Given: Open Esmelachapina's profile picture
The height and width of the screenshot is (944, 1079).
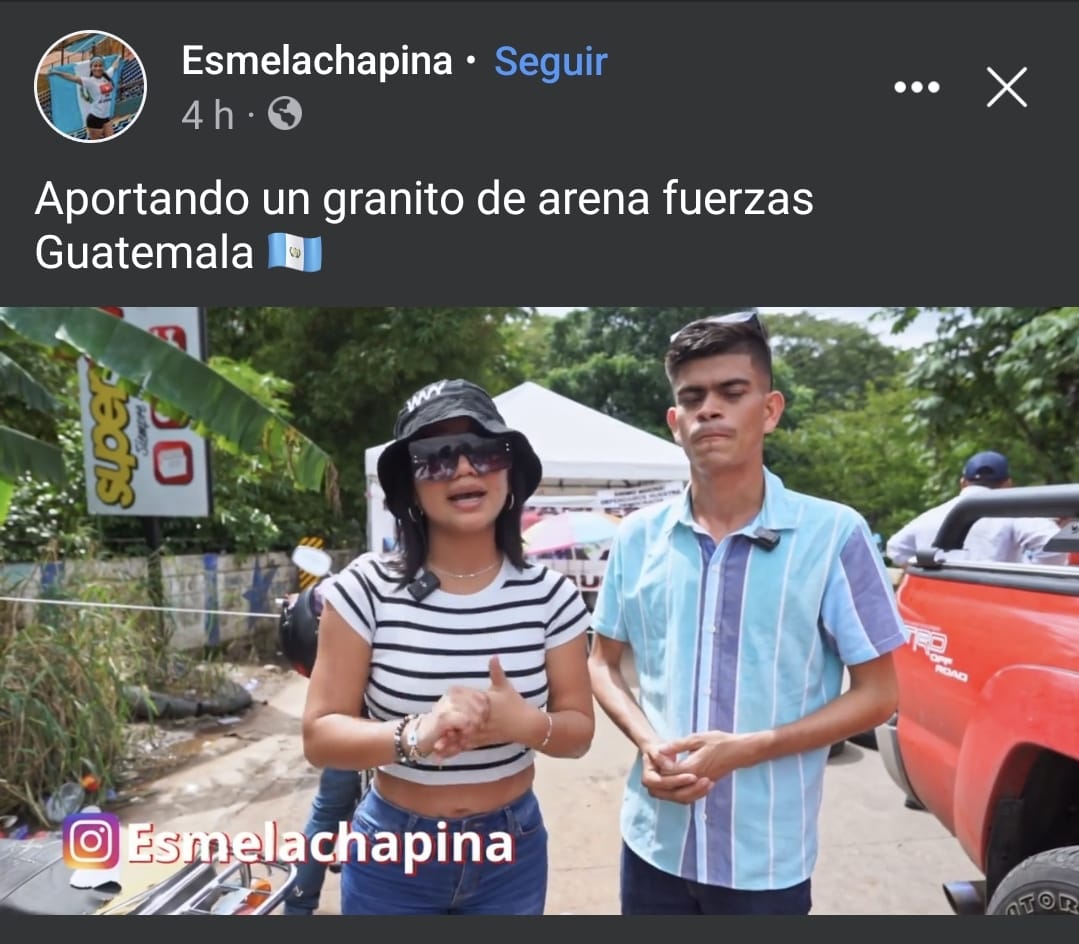Looking at the screenshot, I should (90, 86).
